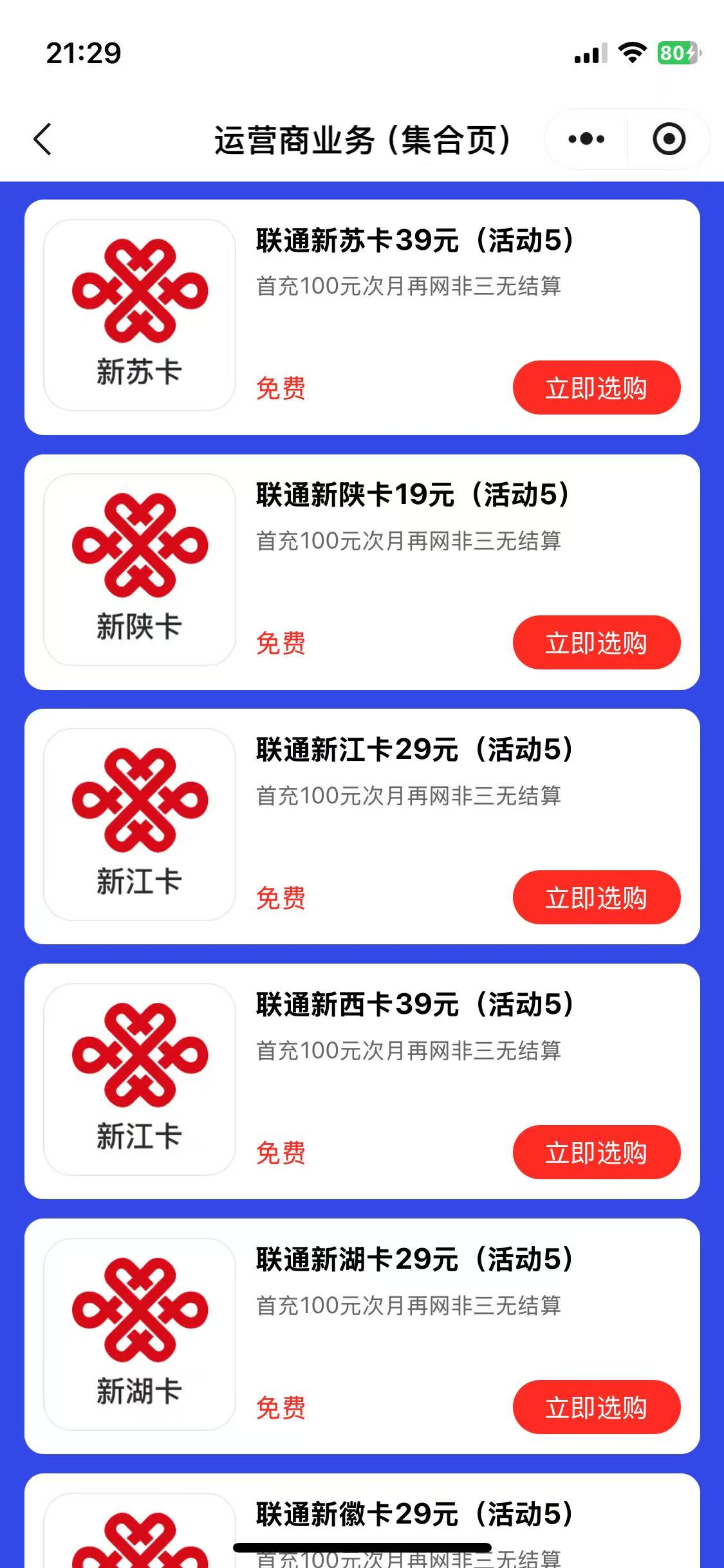Image resolution: width=724 pixels, height=1568 pixels.
Task: Select 立即选购 for 联通新陕卡19元
Action: 596,642
